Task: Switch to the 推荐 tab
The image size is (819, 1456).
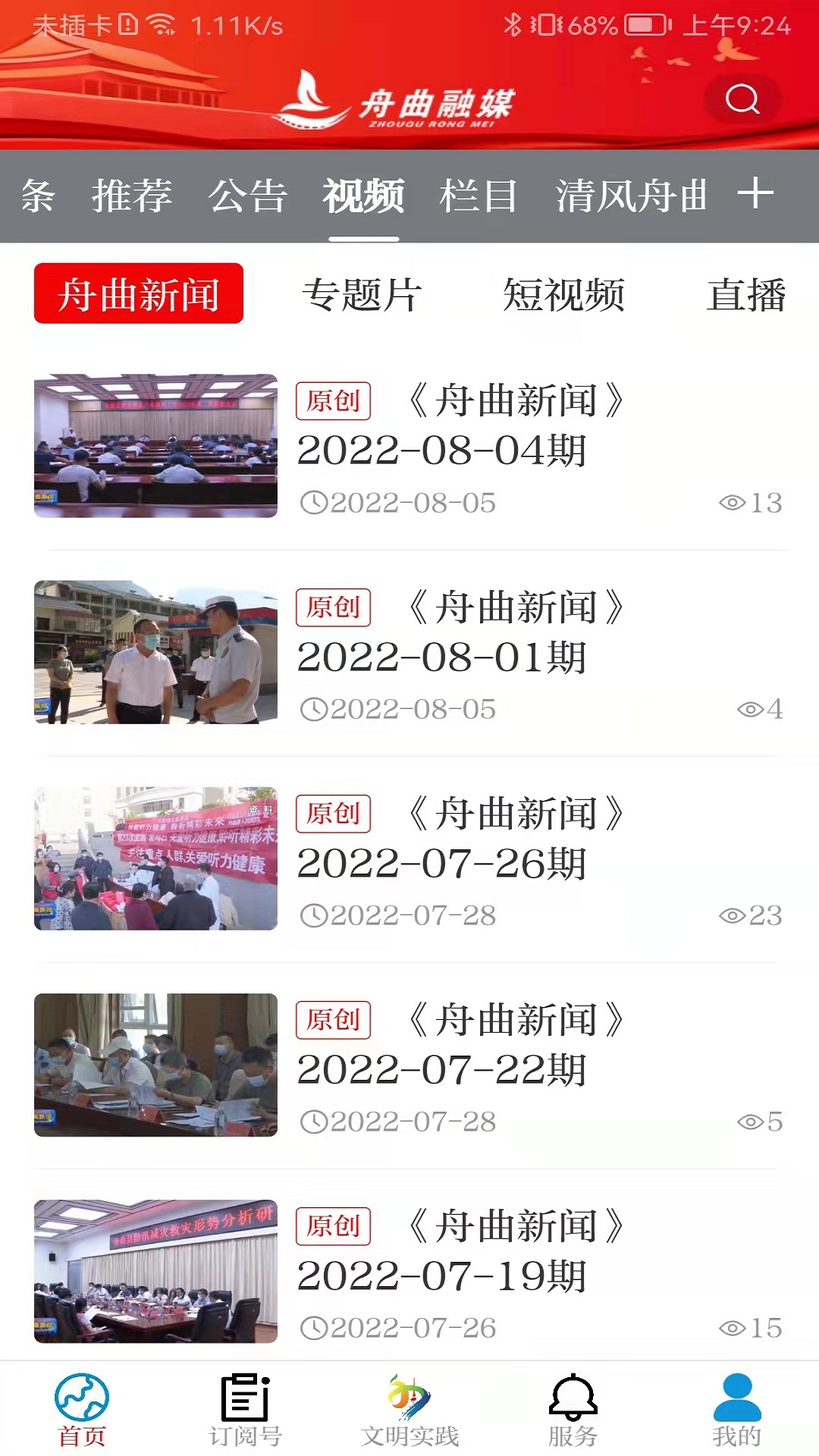Action: pyautogui.click(x=133, y=196)
